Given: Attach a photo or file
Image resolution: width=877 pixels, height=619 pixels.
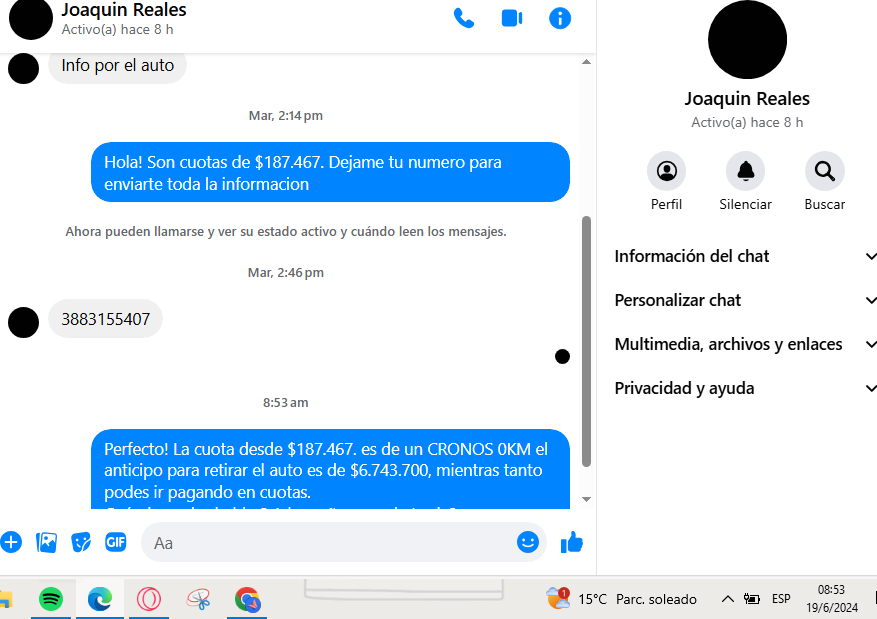Looking at the screenshot, I should click(x=46, y=542).
